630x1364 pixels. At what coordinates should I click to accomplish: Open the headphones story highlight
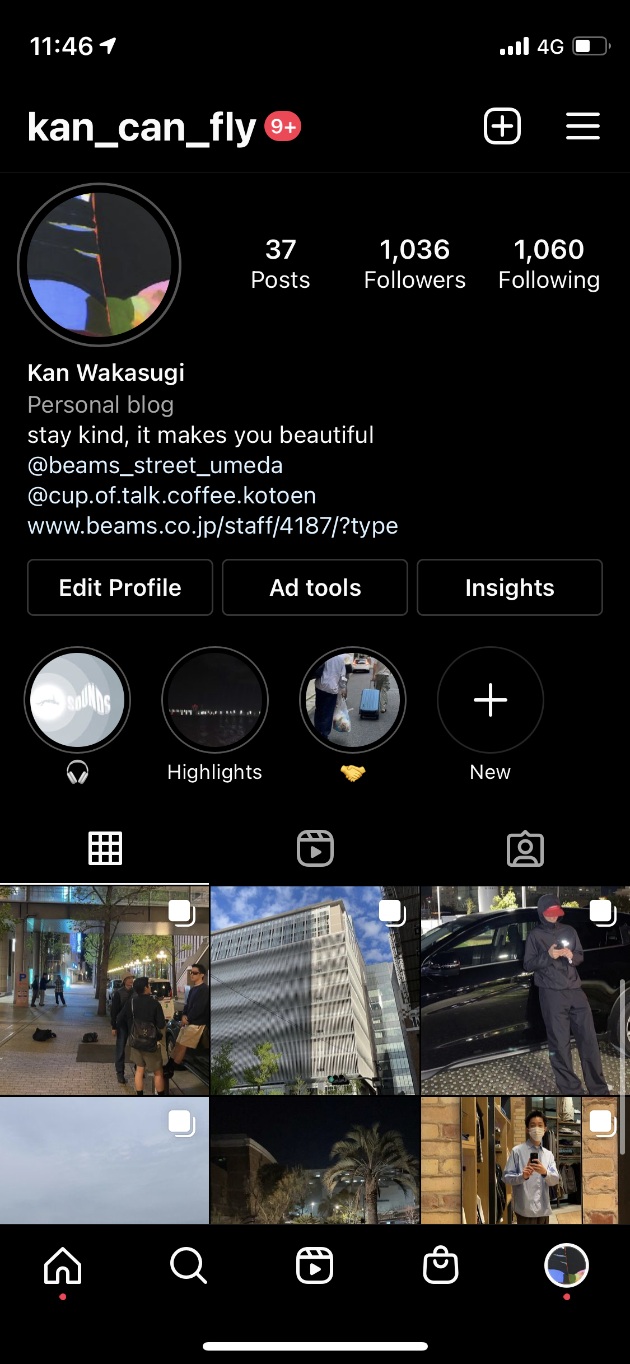77,701
